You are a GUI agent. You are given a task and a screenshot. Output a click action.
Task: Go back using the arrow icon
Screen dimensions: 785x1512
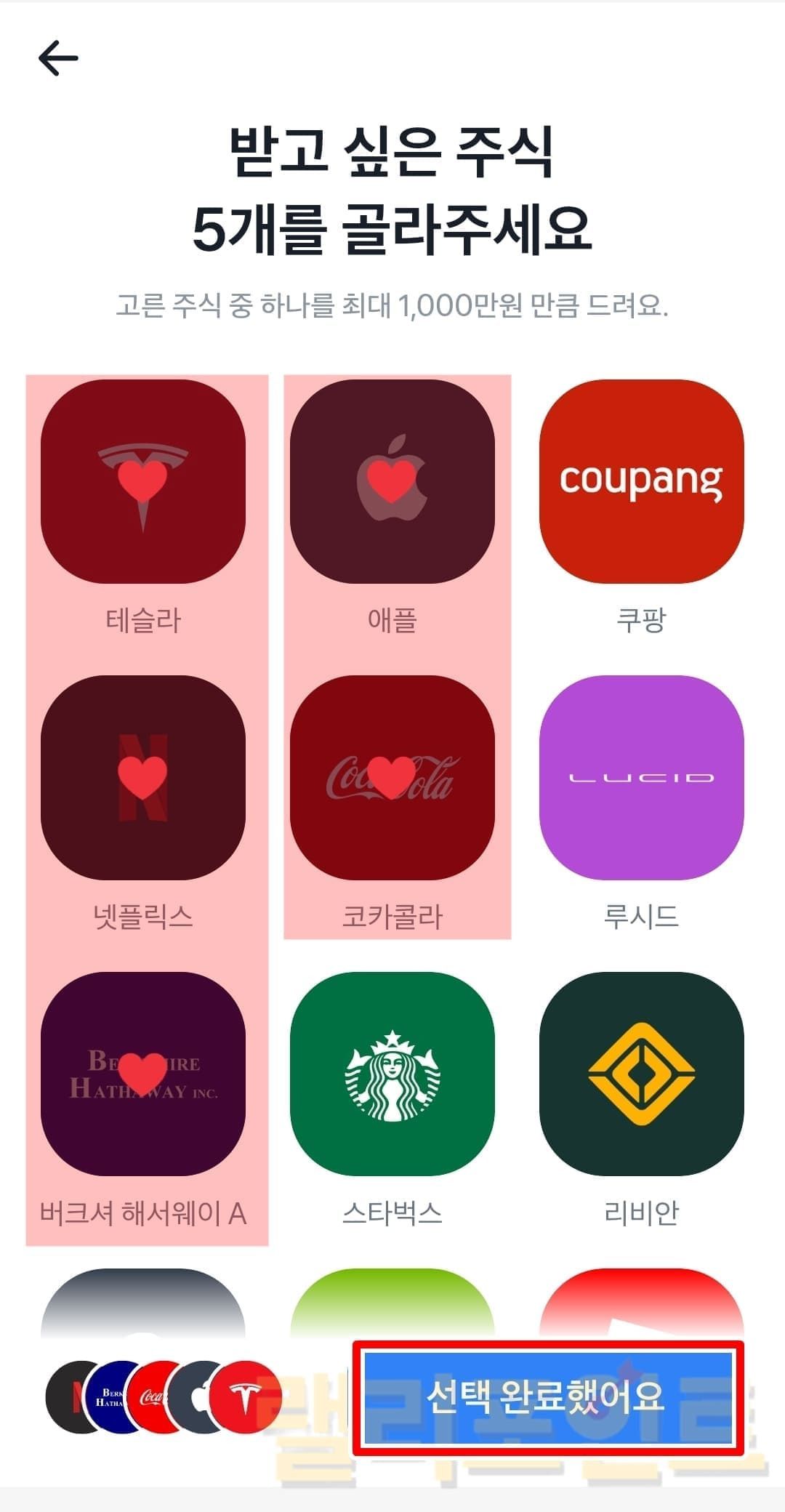[x=58, y=58]
